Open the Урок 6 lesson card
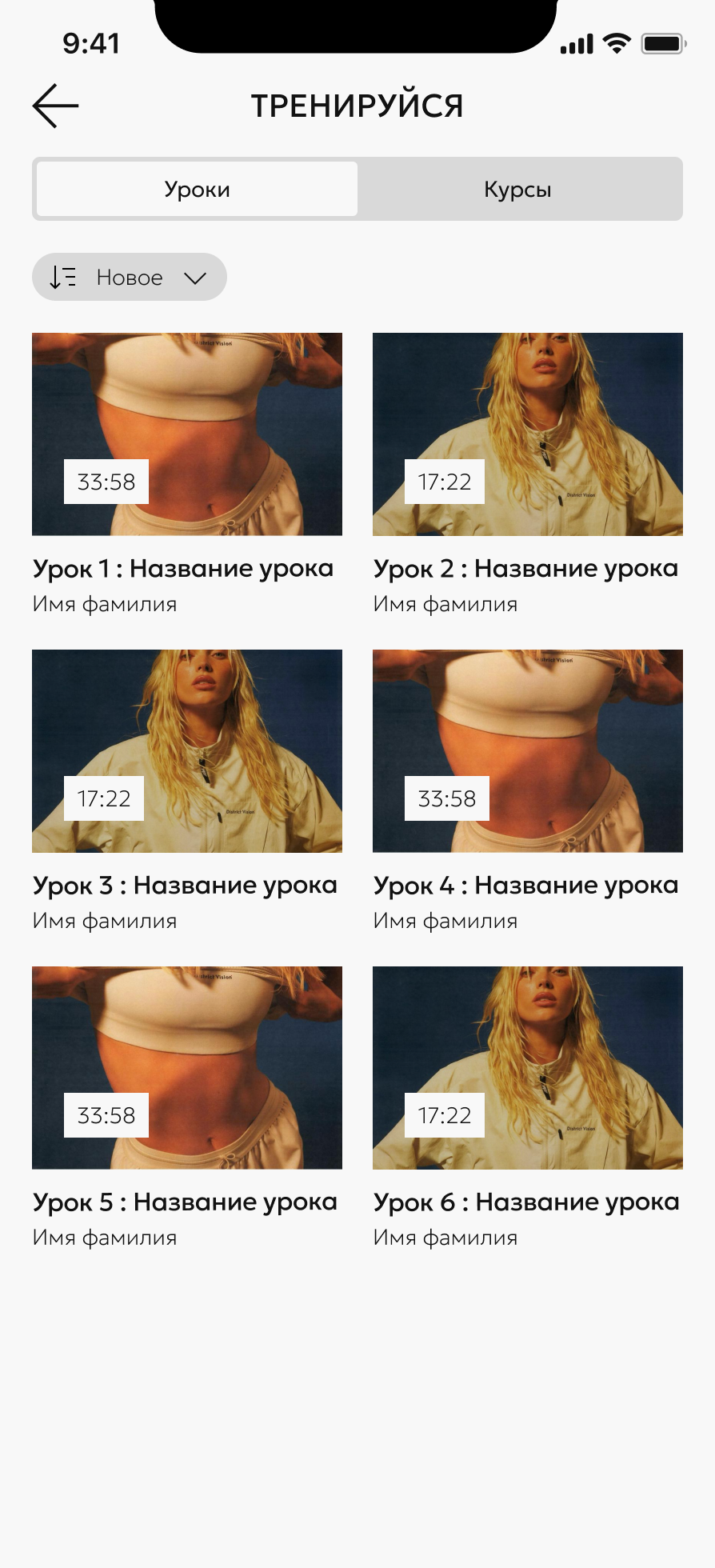Screen dimensions: 715x1568 pos(528,1108)
